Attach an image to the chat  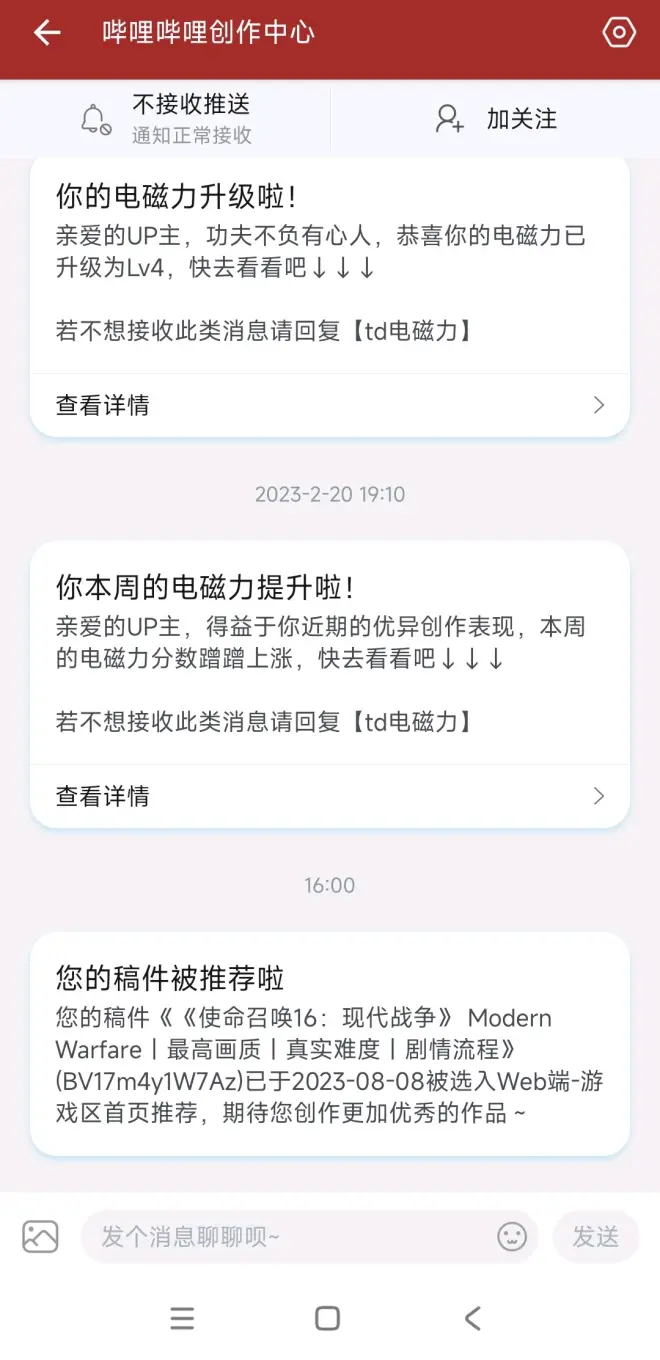(41, 1237)
